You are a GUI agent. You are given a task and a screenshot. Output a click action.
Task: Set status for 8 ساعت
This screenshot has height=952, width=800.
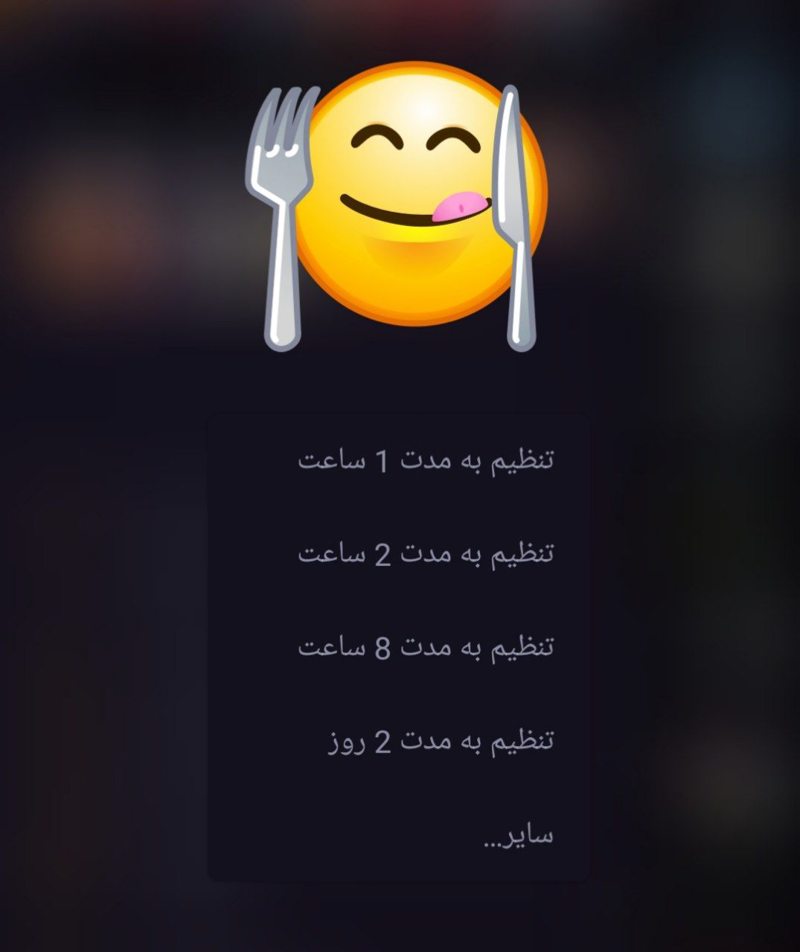[426, 647]
